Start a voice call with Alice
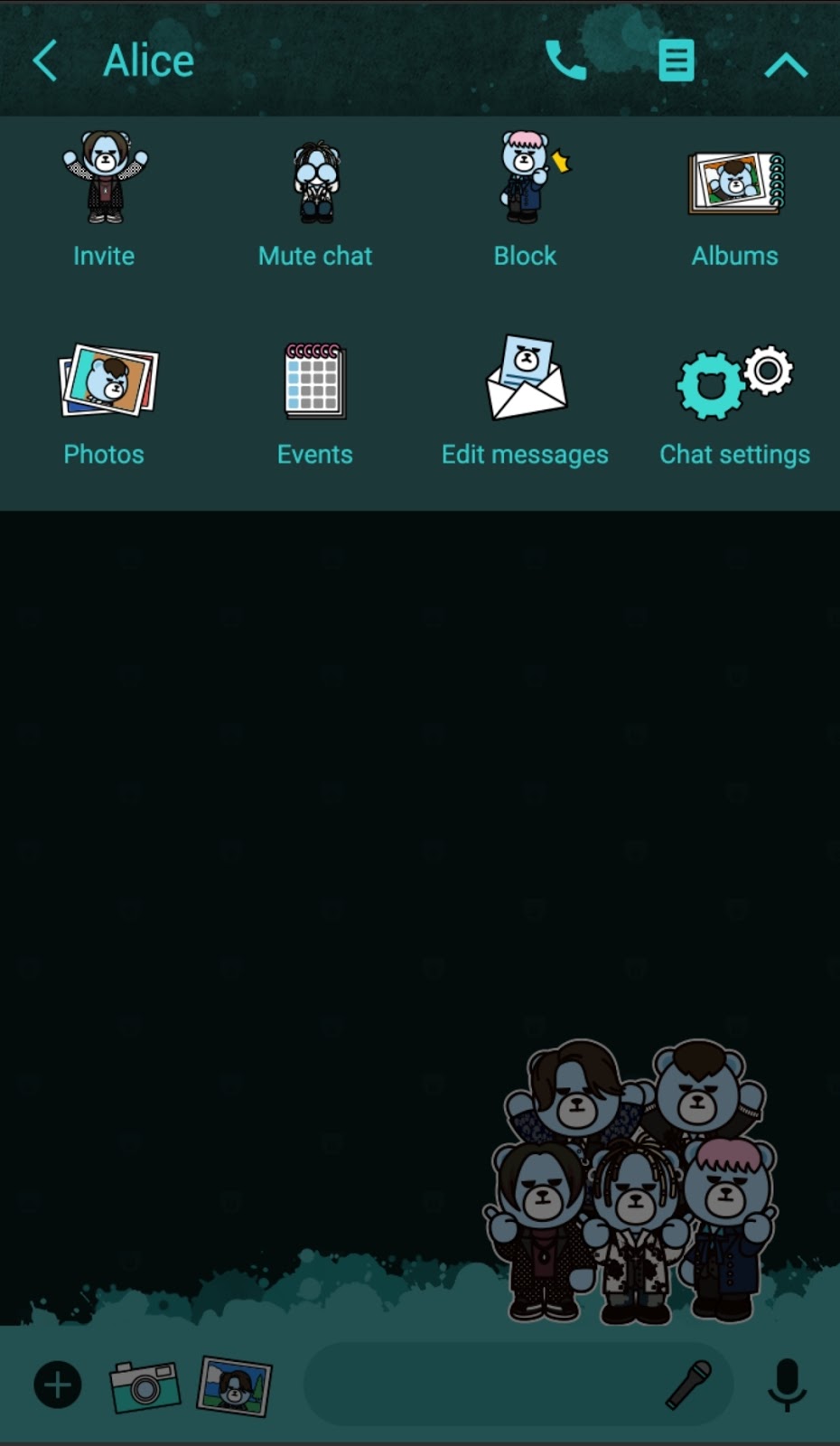Image resolution: width=840 pixels, height=1446 pixels. (566, 61)
